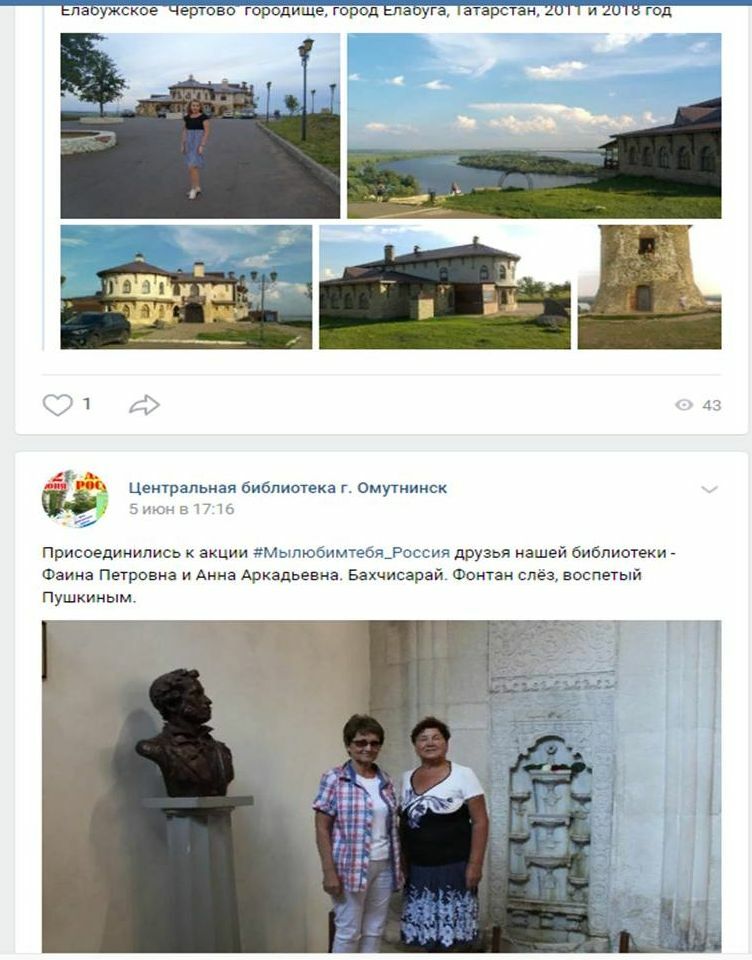This screenshot has height=960, width=752.
Task: Open the post timestamp 5 июн в 17:16
Action: [x=181, y=509]
